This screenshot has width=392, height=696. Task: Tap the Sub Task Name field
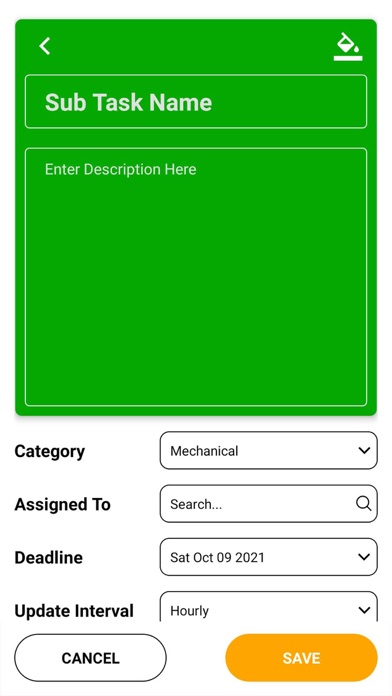(196, 102)
